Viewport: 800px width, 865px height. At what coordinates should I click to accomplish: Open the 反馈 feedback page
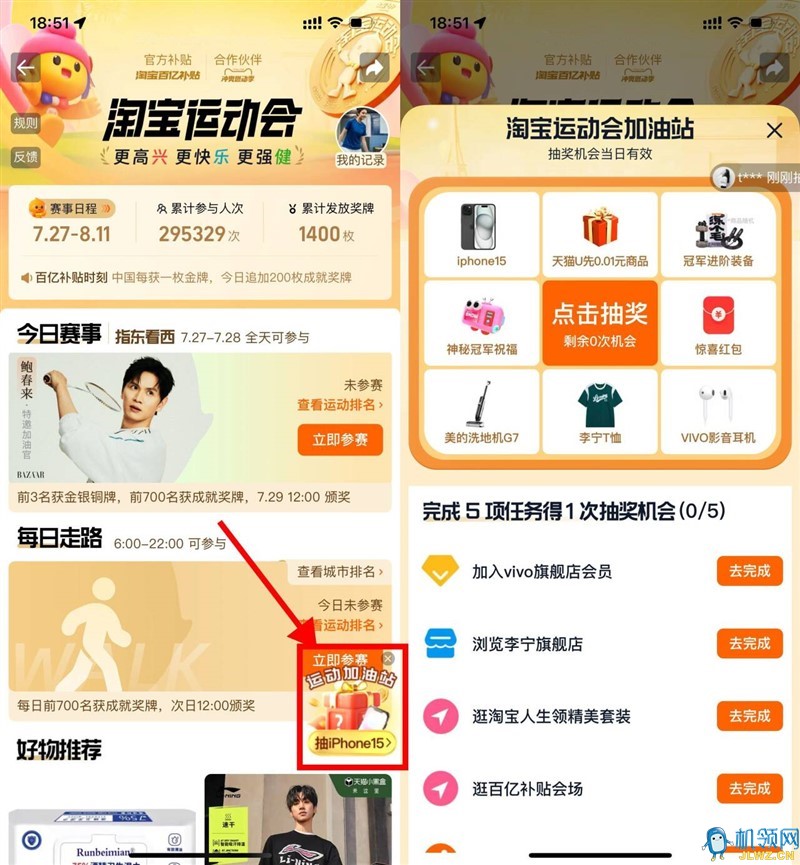pyautogui.click(x=26, y=157)
